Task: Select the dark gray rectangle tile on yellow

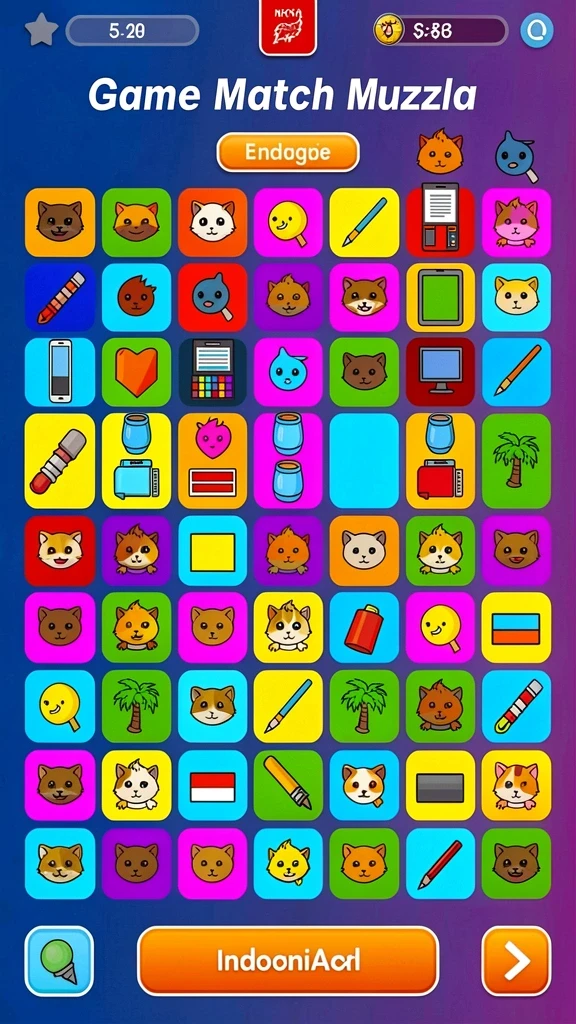Action: [x=440, y=786]
